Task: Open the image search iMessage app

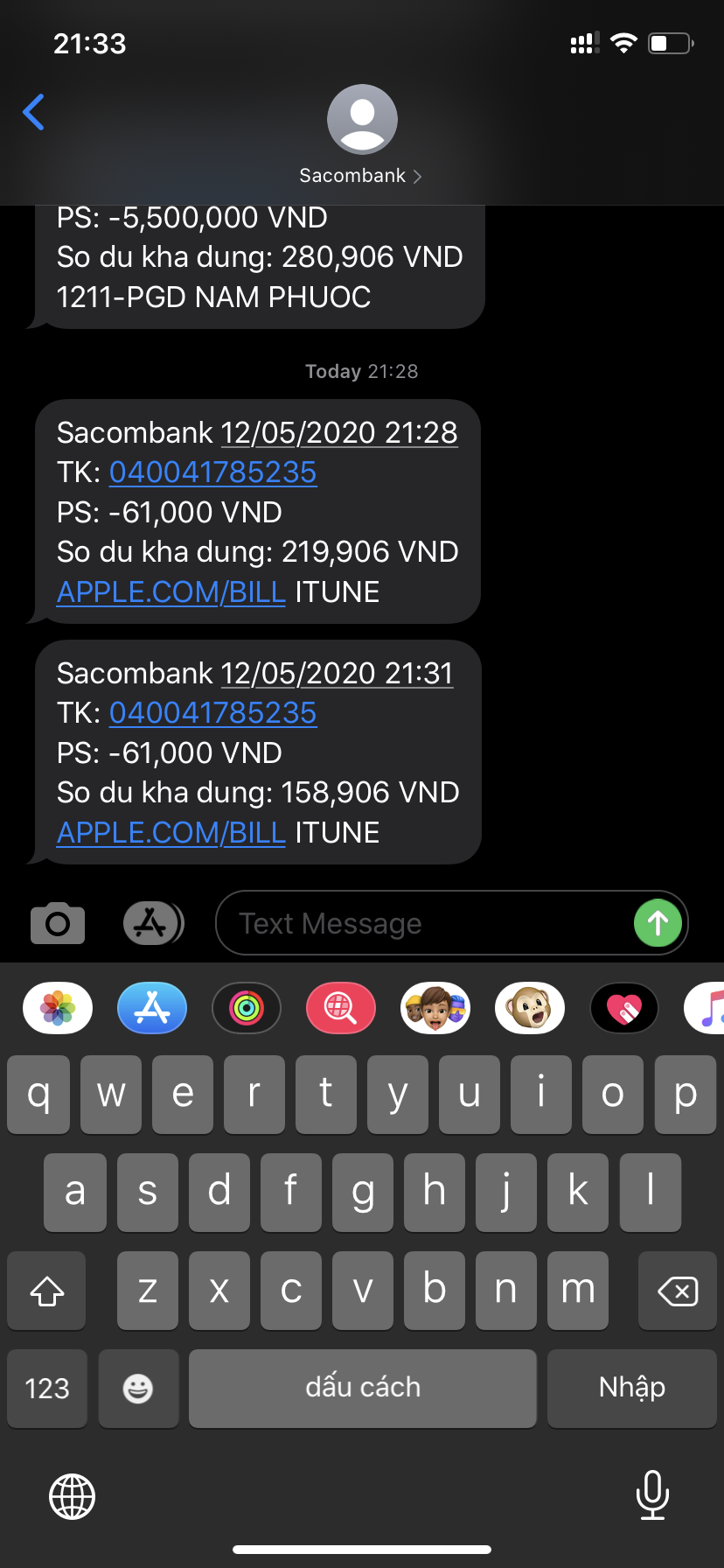Action: coord(341,1008)
